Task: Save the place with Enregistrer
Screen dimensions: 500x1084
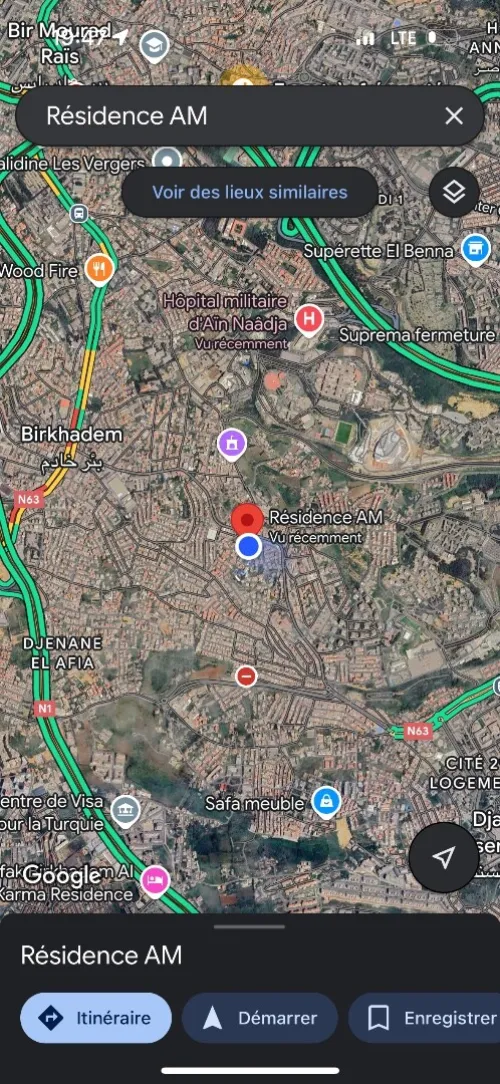Action: [x=424, y=1018]
